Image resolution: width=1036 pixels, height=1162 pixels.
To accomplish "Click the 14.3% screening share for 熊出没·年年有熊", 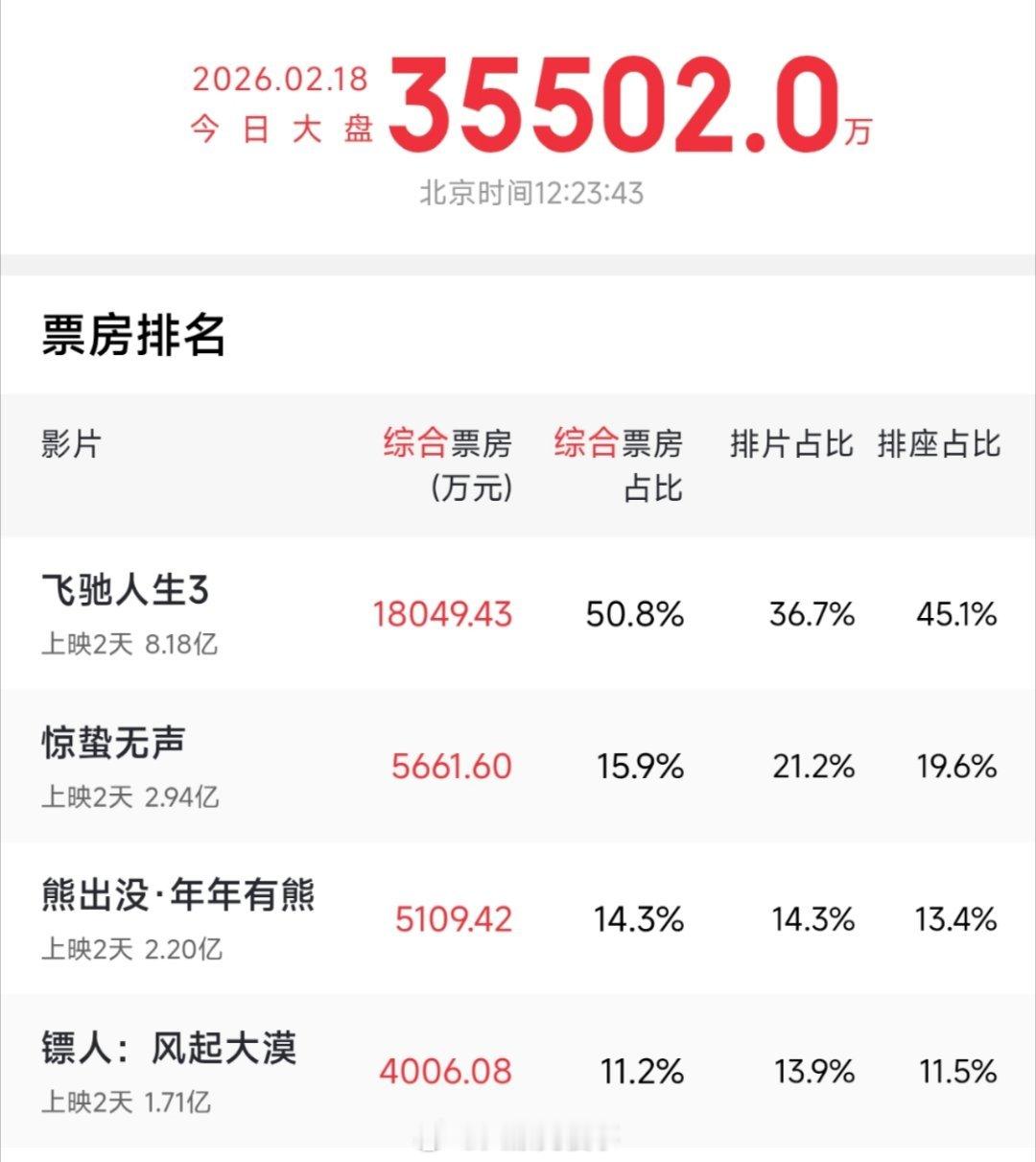I will (x=812, y=917).
